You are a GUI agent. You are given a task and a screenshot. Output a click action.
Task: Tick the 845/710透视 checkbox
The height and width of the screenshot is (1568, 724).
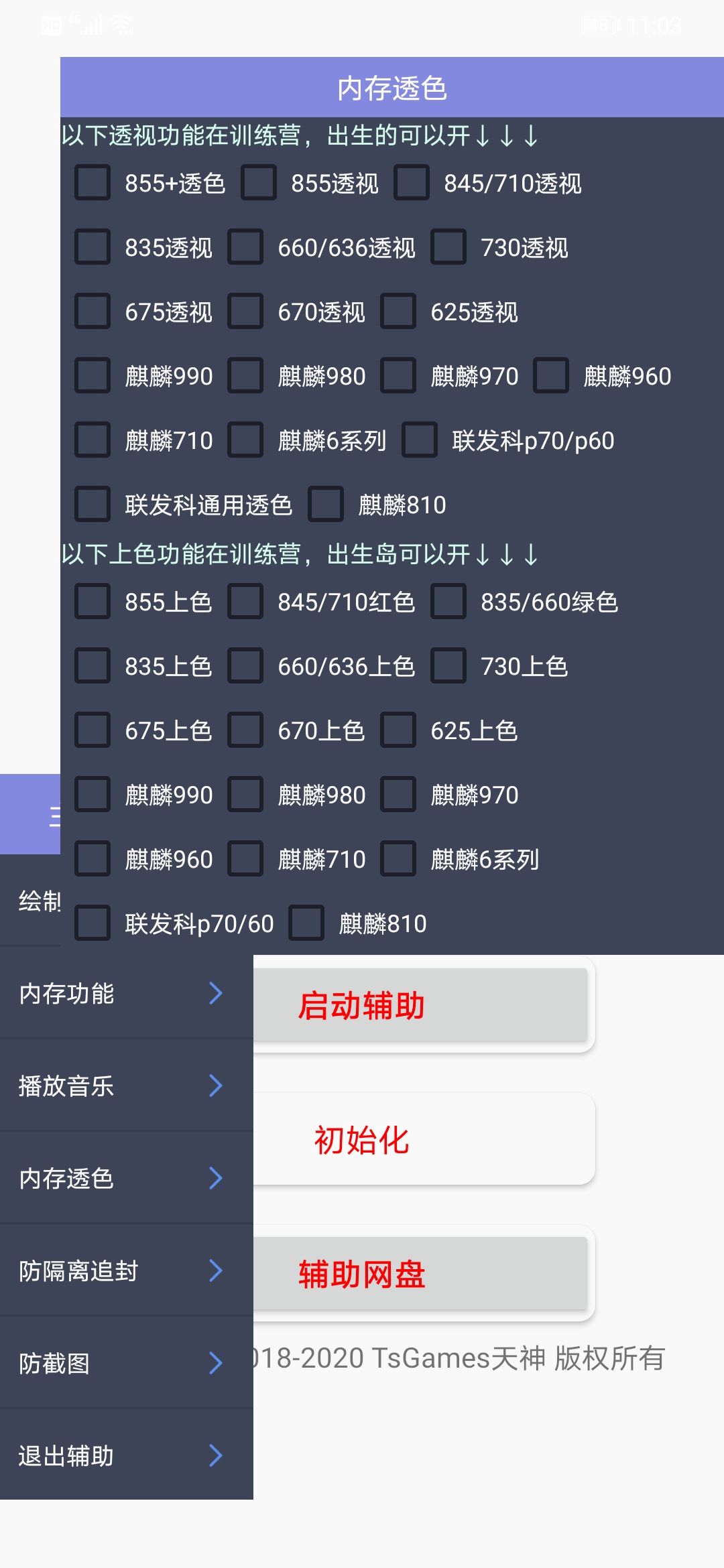point(412,183)
